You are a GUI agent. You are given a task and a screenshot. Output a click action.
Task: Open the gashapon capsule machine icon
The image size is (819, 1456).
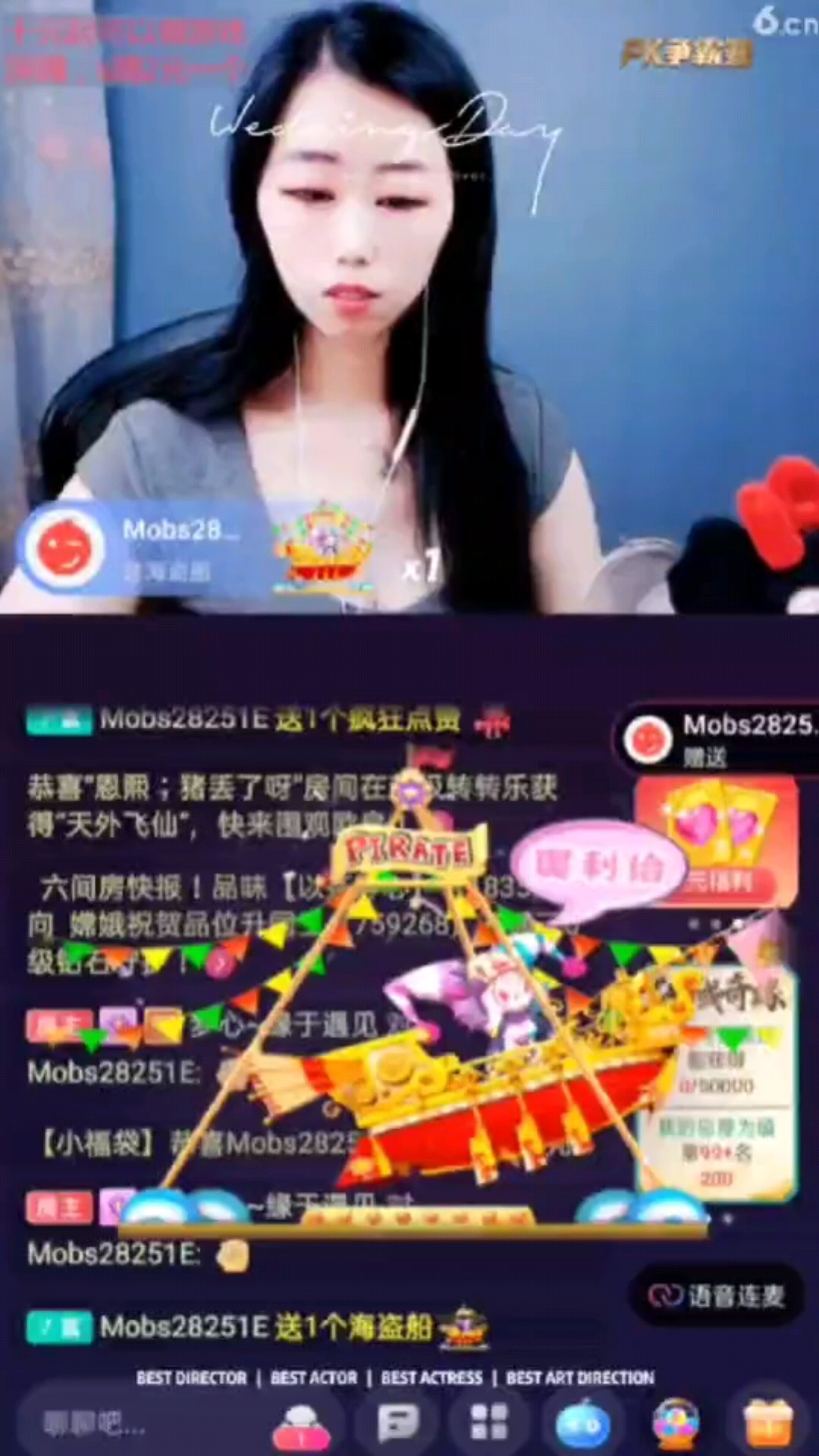pyautogui.click(x=676, y=1423)
